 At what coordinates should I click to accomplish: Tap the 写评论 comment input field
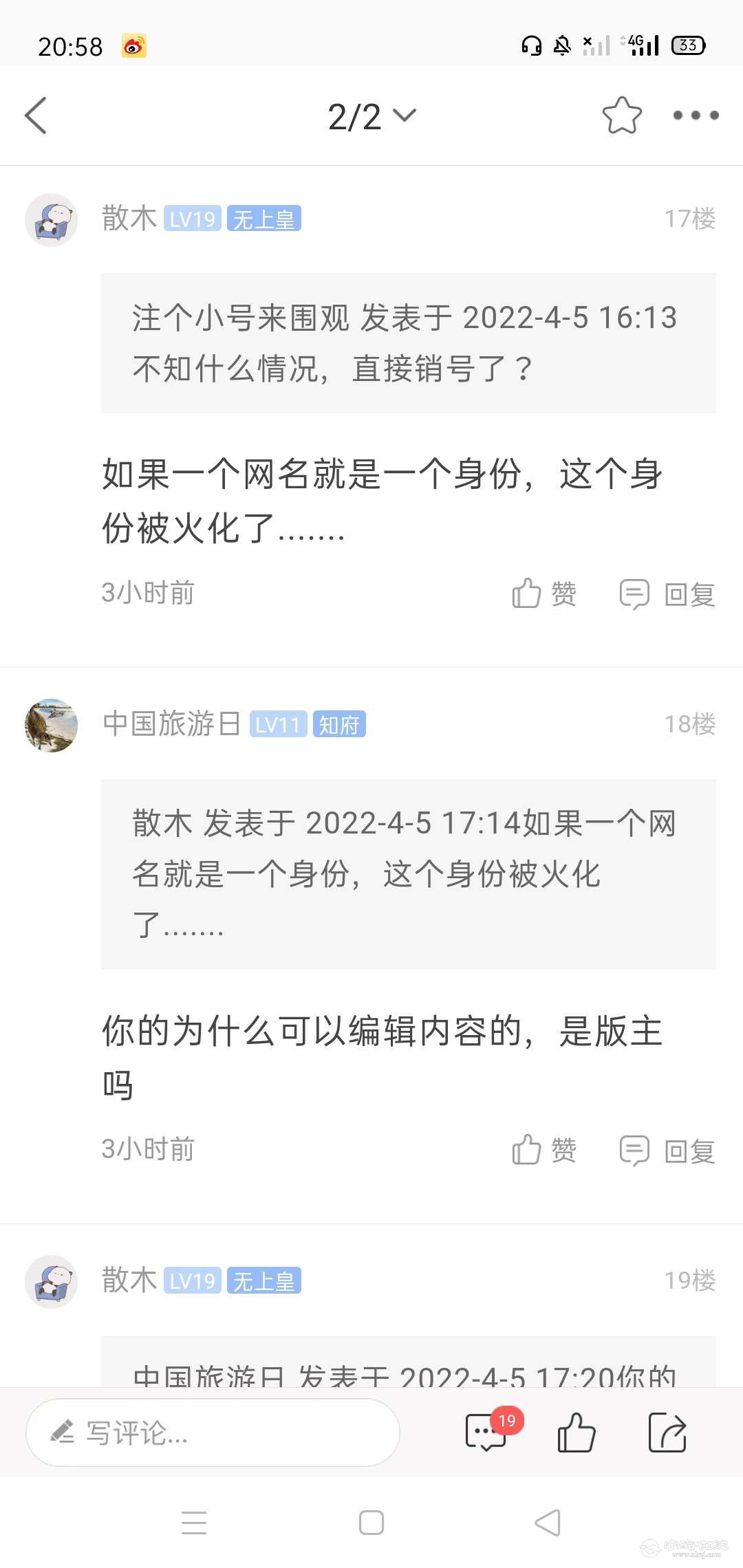tap(212, 1433)
